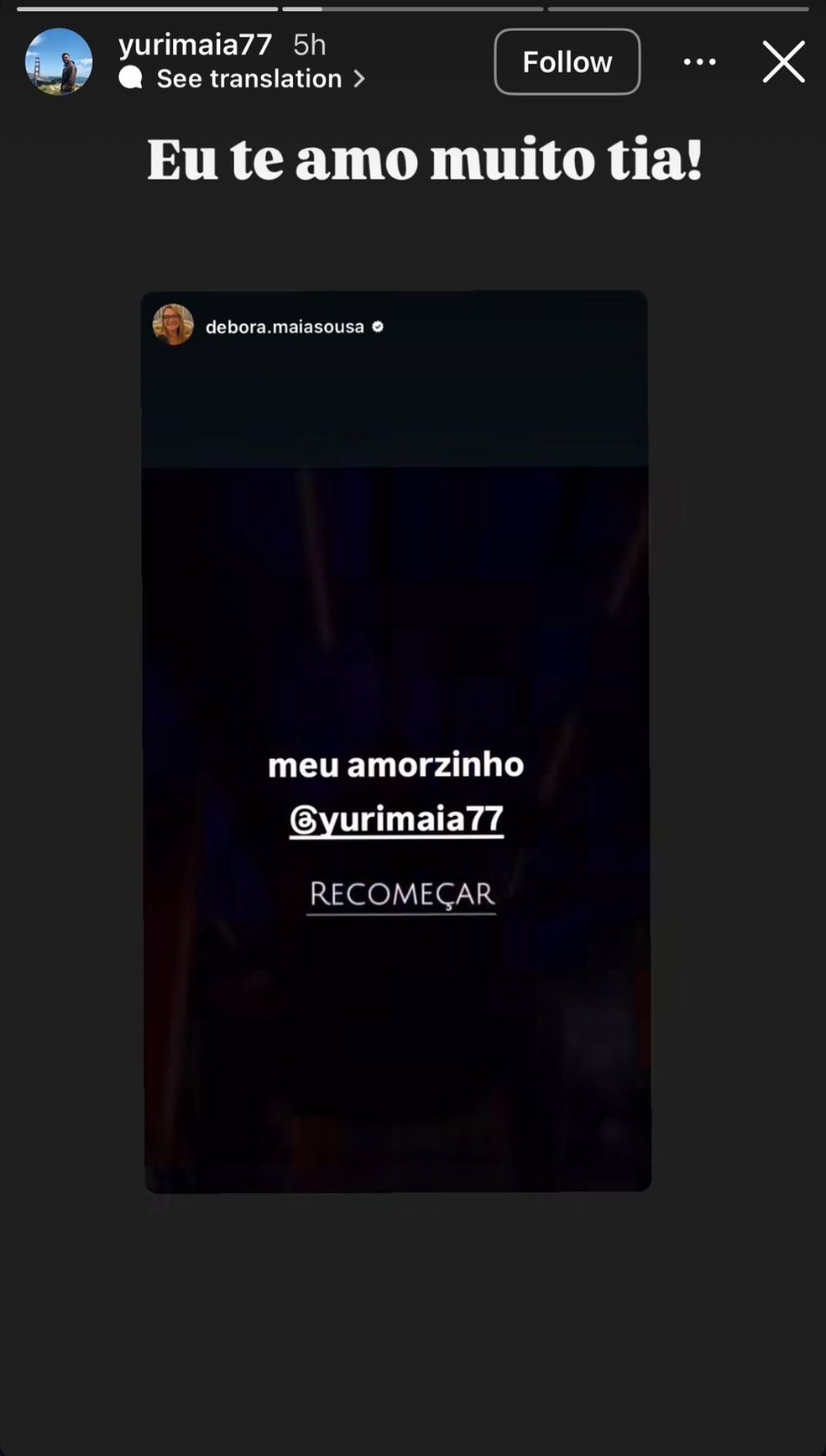The height and width of the screenshot is (1456, 826).
Task: Follow yurimaia77
Action: point(567,62)
